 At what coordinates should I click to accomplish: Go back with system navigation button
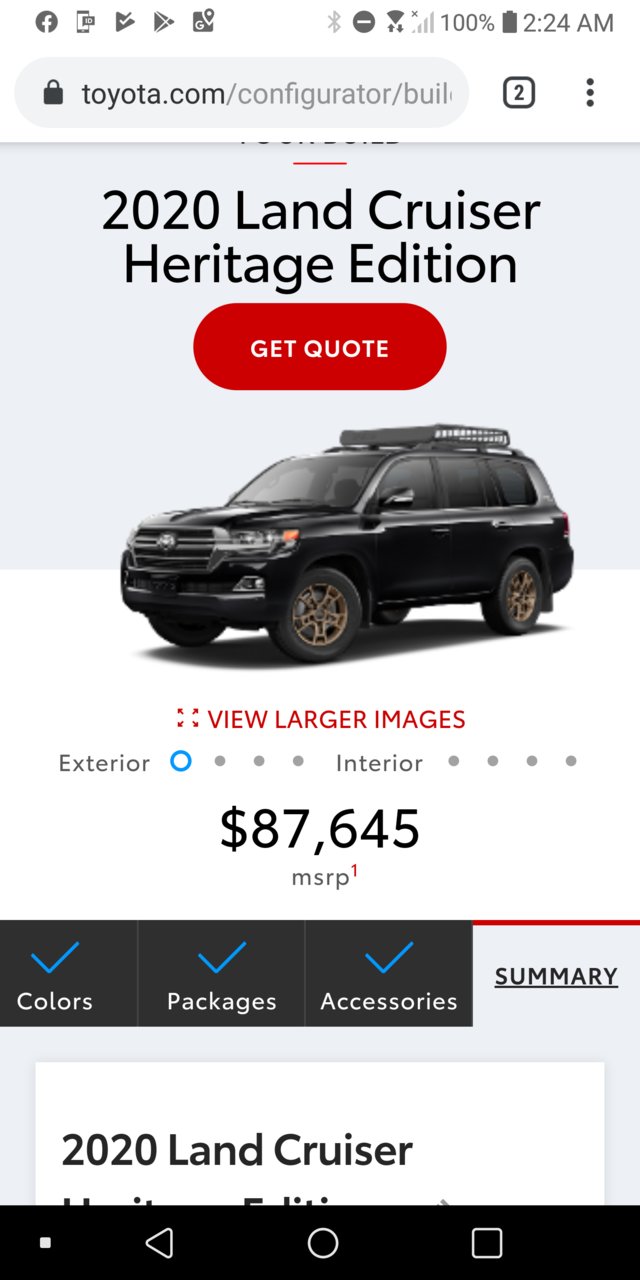pyautogui.click(x=159, y=1243)
